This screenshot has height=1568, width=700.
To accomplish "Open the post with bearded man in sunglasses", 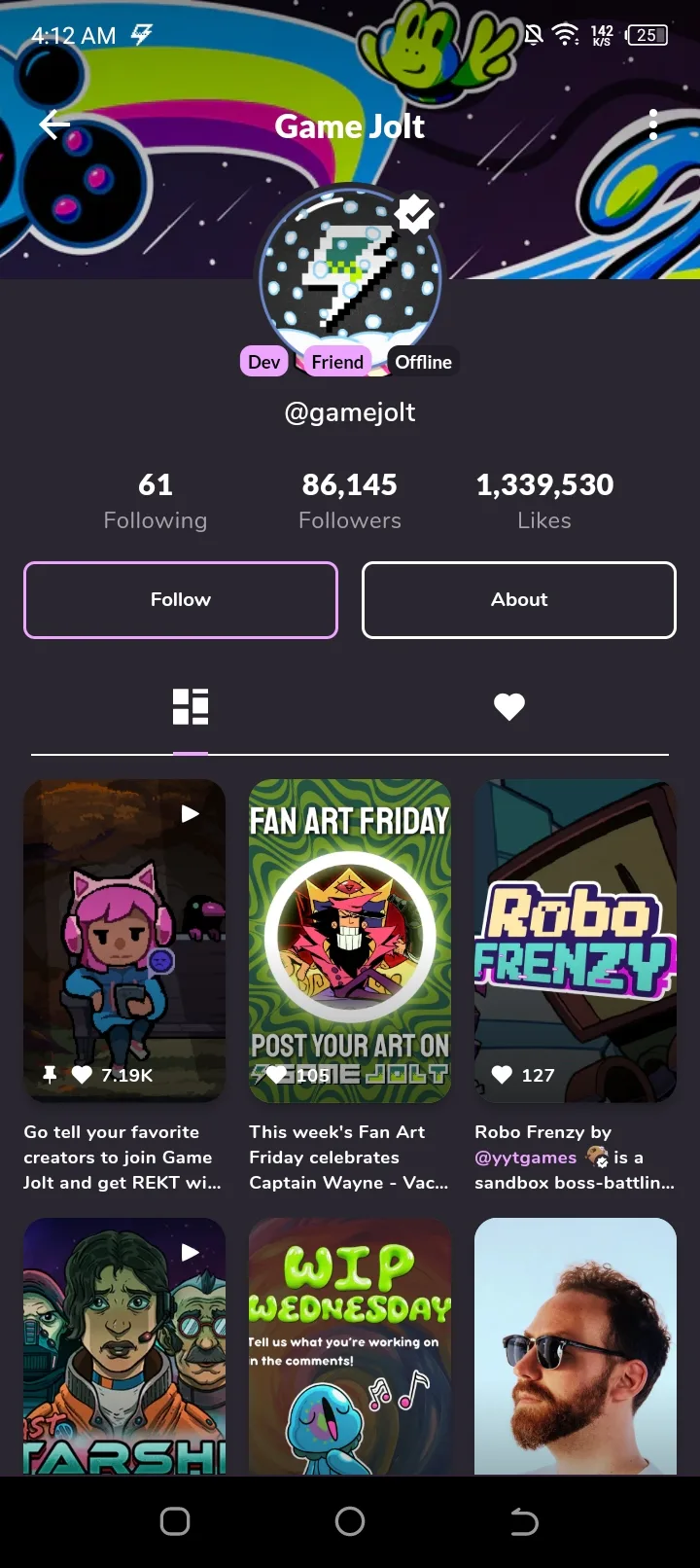I will [x=576, y=1345].
